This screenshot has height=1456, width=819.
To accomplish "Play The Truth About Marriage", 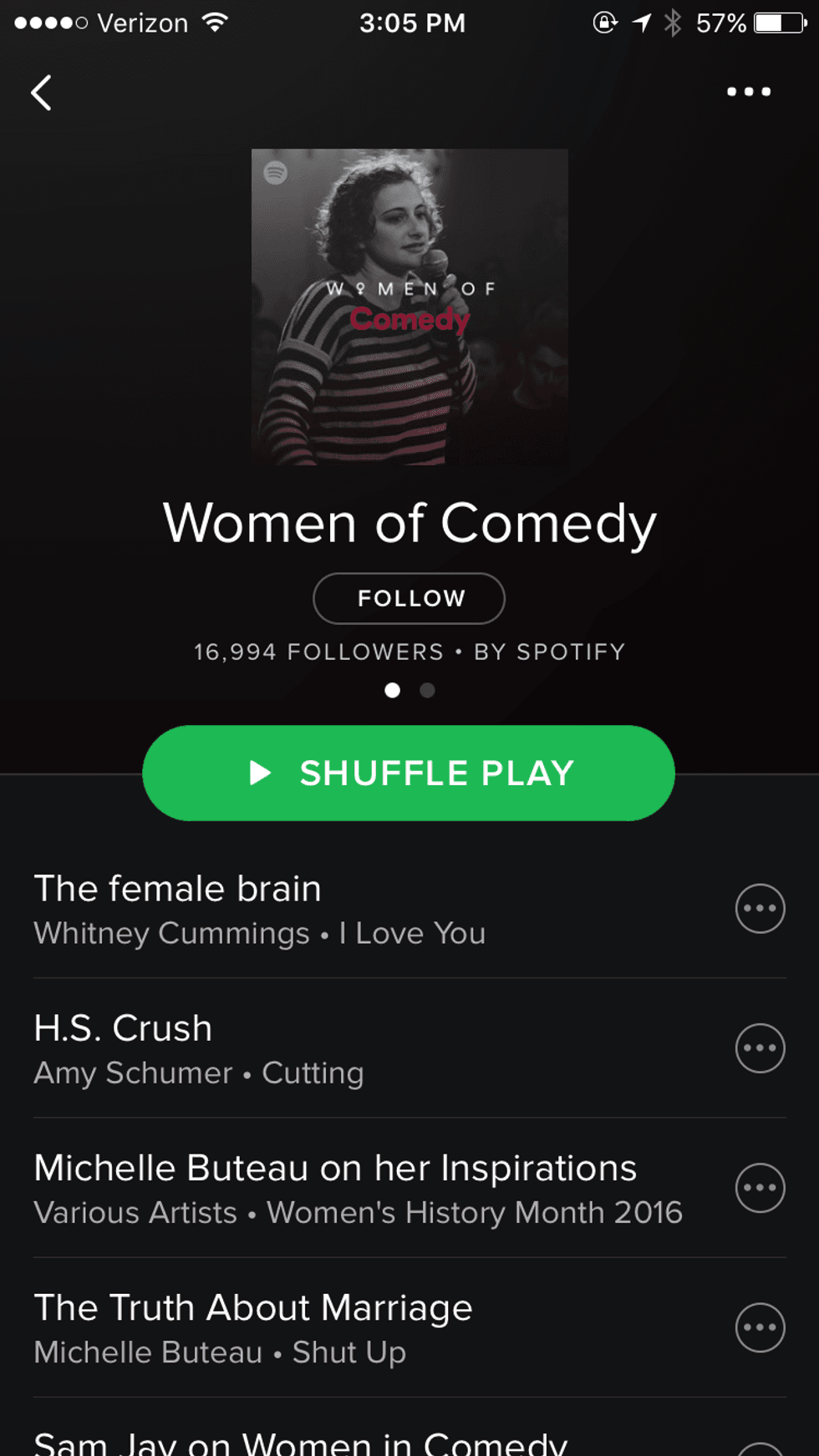I will [x=334, y=1327].
